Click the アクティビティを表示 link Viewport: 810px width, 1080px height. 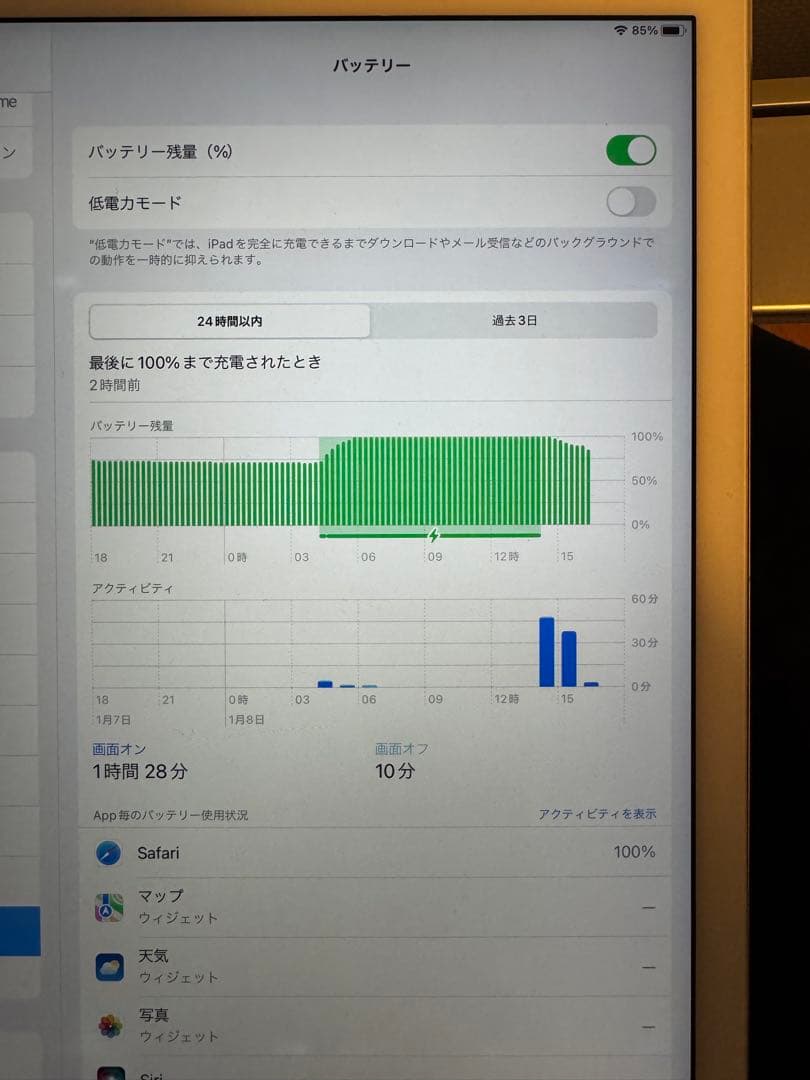599,814
